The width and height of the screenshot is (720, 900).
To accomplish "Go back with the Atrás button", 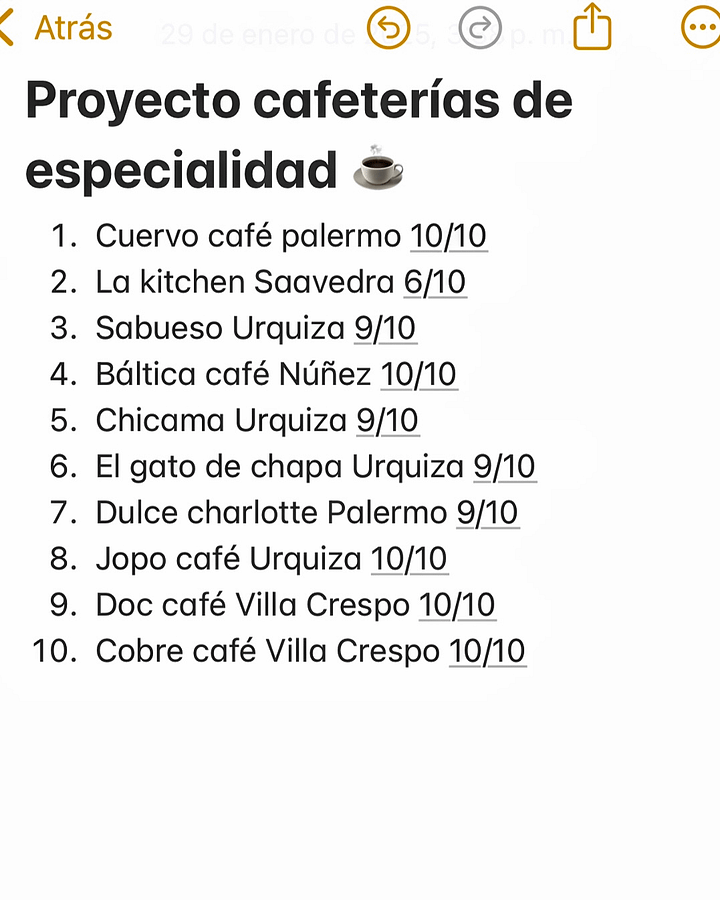I will click(x=56, y=28).
